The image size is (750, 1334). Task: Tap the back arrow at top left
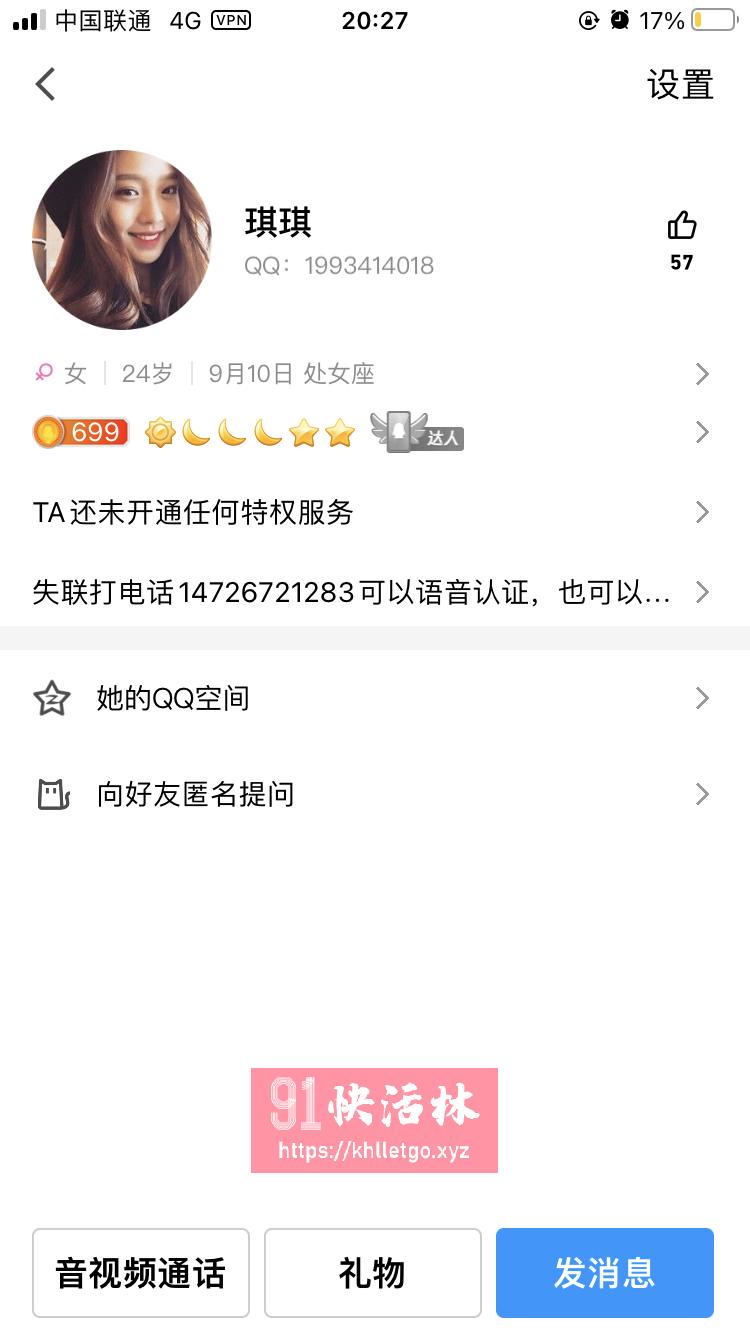click(x=44, y=84)
